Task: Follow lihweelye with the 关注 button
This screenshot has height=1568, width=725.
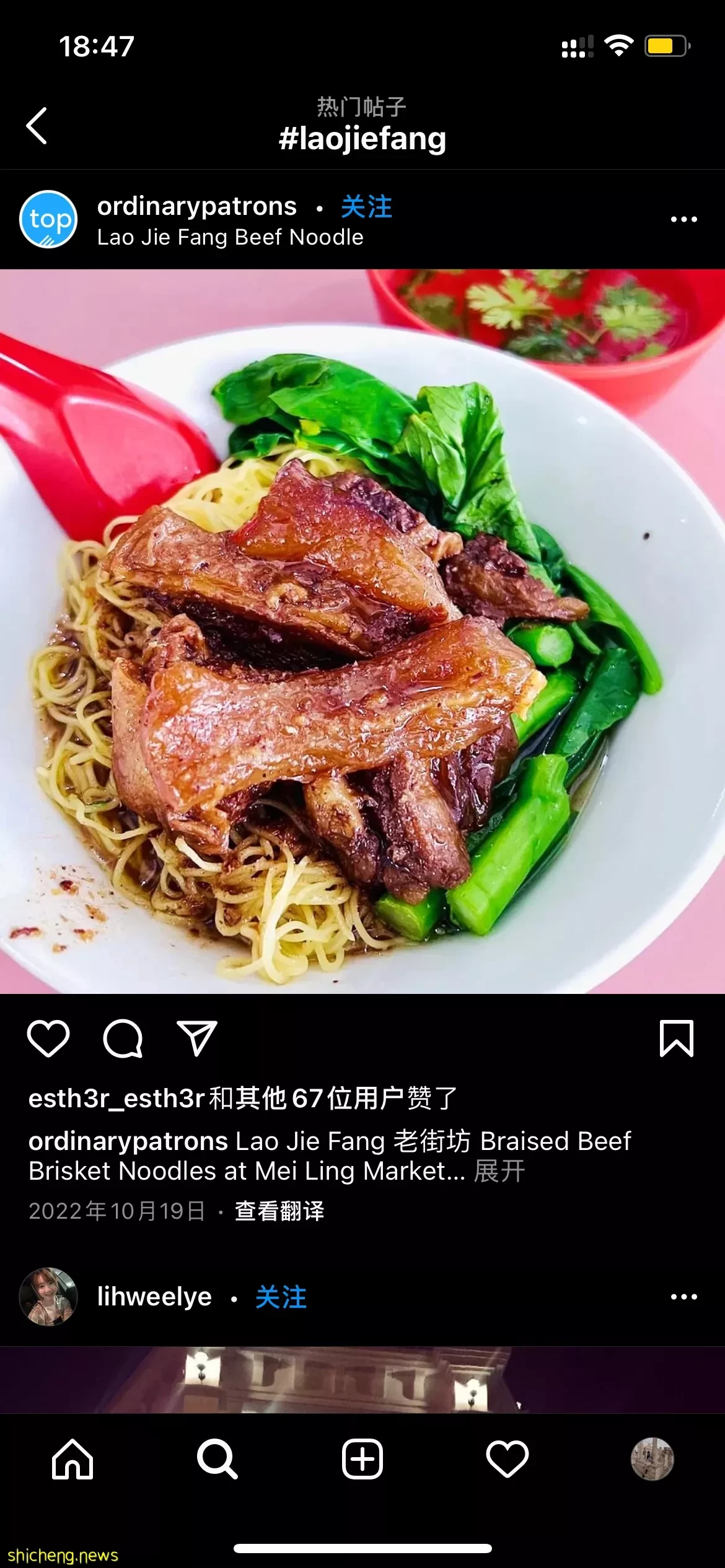Action: click(281, 1297)
